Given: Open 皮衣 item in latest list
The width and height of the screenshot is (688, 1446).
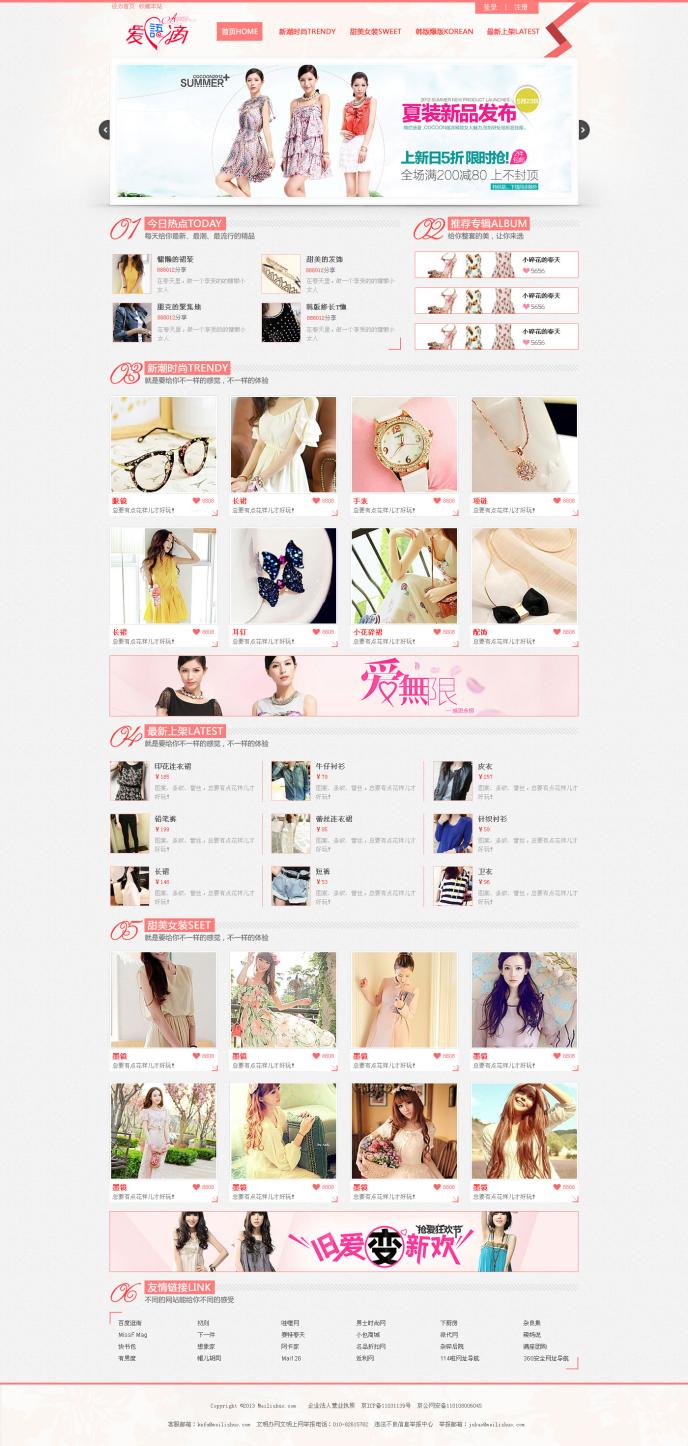Looking at the screenshot, I should tap(485, 767).
